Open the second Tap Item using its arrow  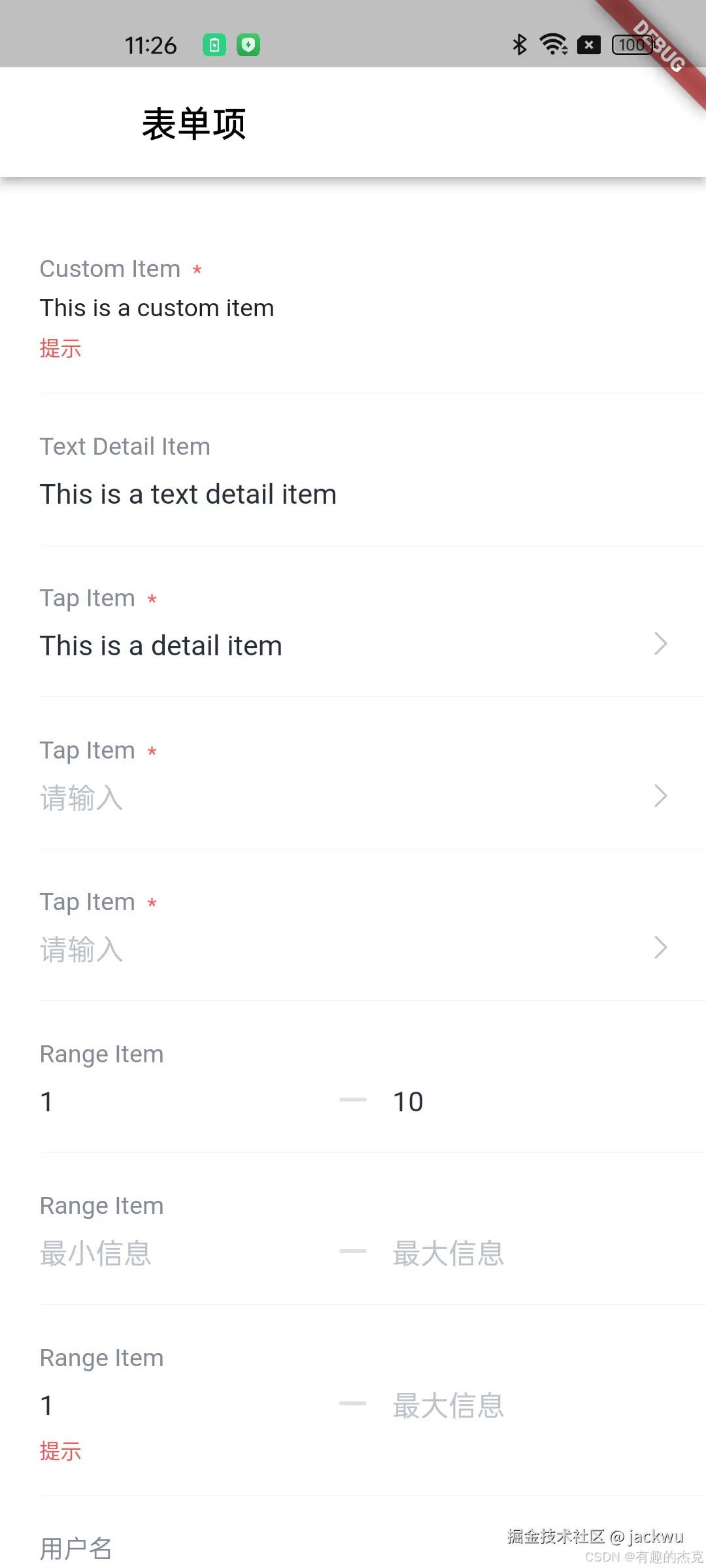660,796
